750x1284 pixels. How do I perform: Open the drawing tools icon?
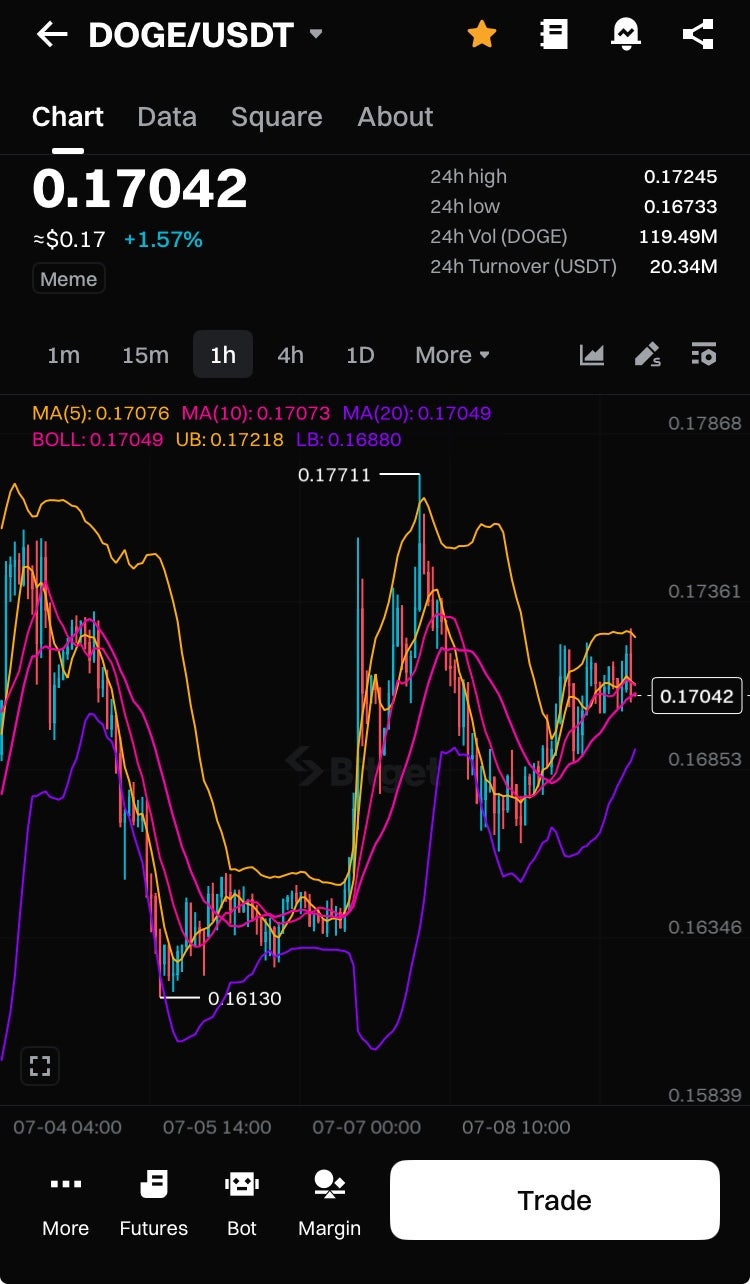pos(647,354)
